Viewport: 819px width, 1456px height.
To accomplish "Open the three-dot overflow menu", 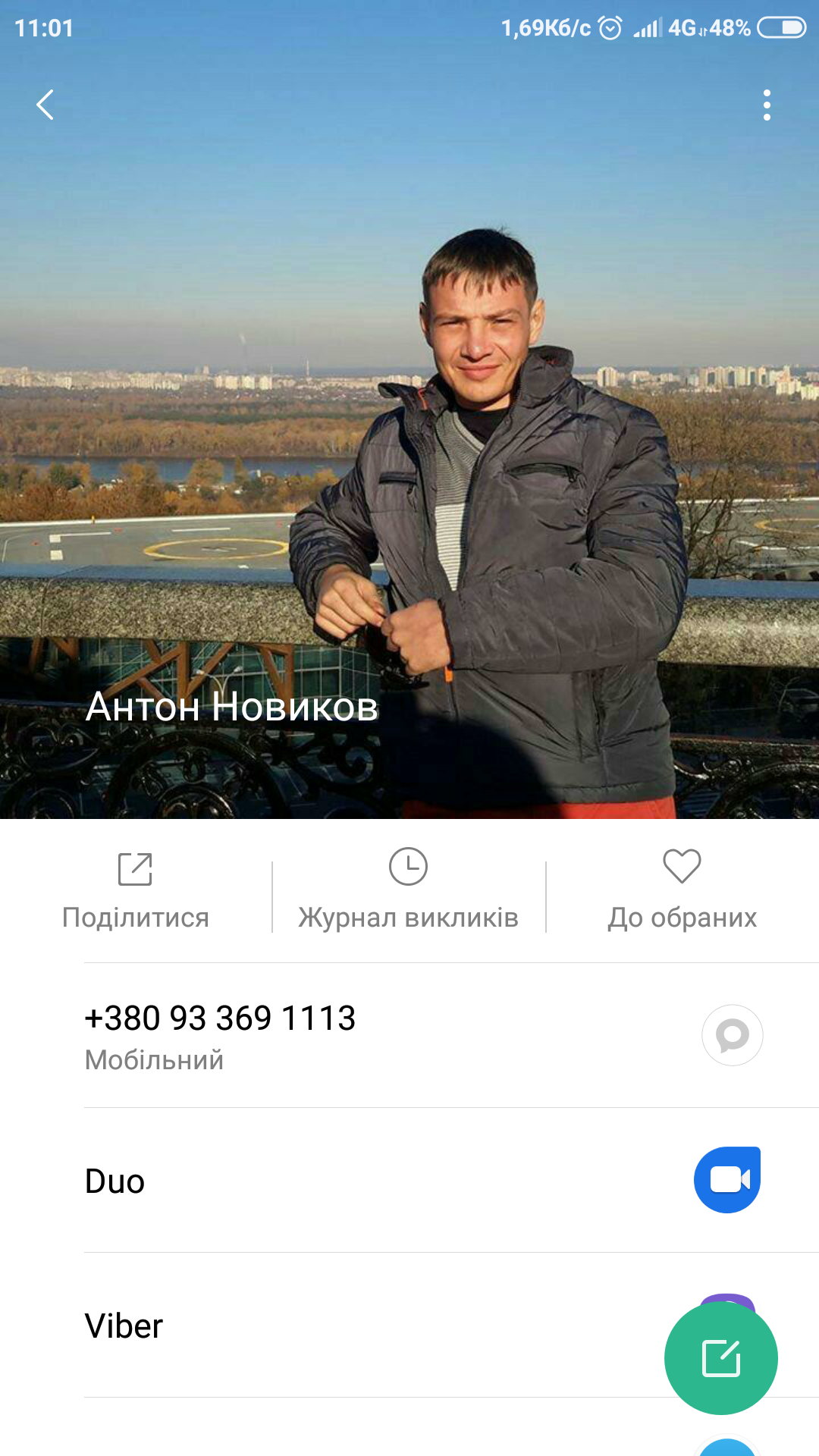I will (x=767, y=105).
